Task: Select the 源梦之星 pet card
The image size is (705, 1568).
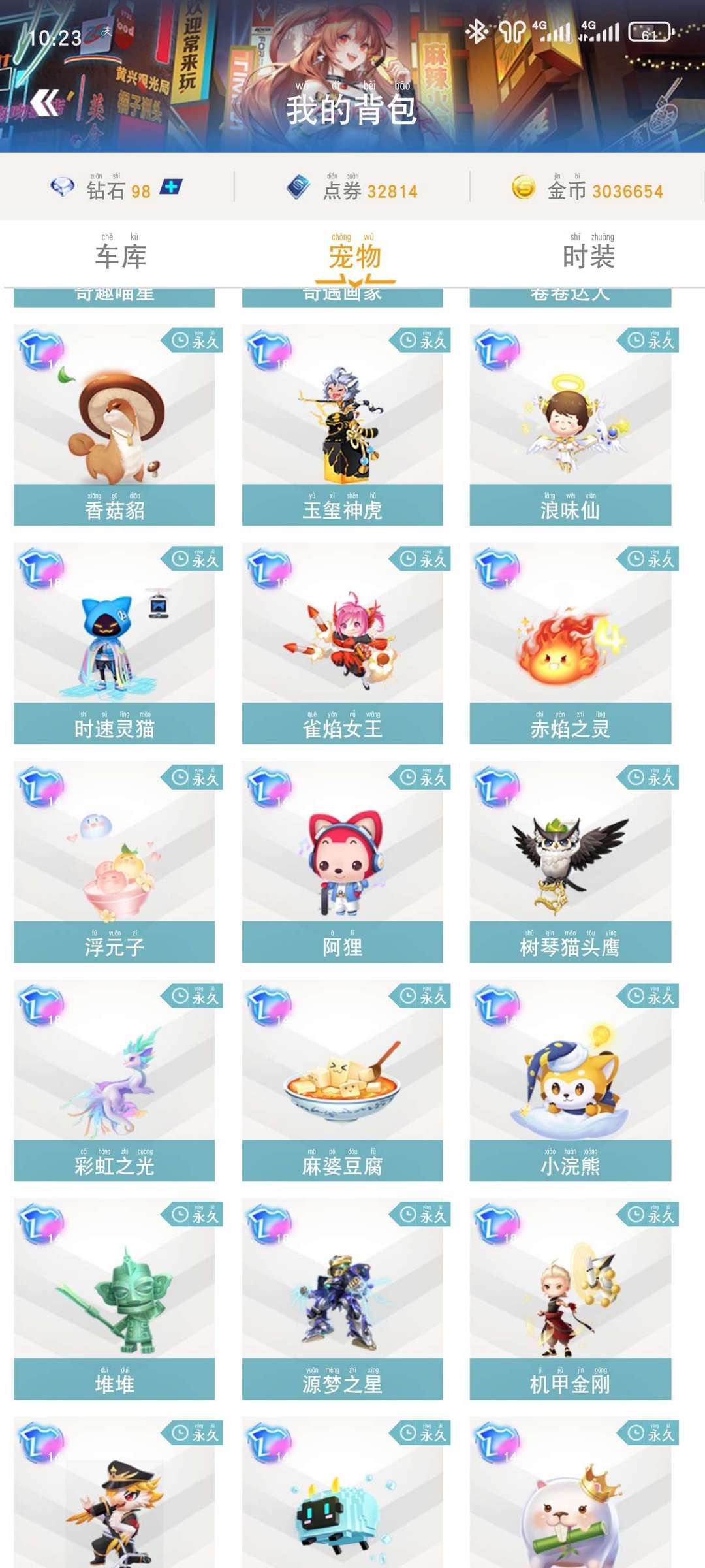Action: click(342, 1300)
